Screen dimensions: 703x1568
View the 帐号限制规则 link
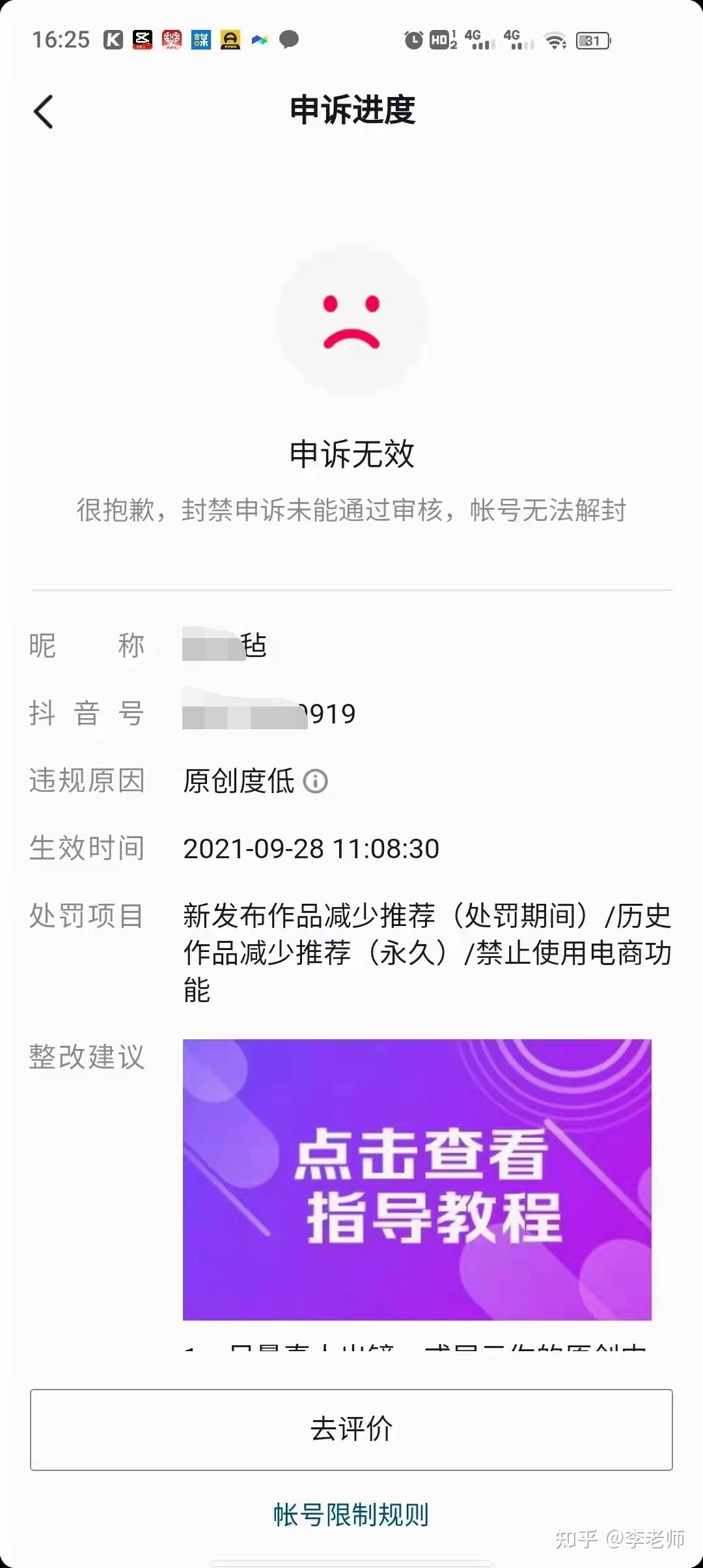[x=351, y=1515]
